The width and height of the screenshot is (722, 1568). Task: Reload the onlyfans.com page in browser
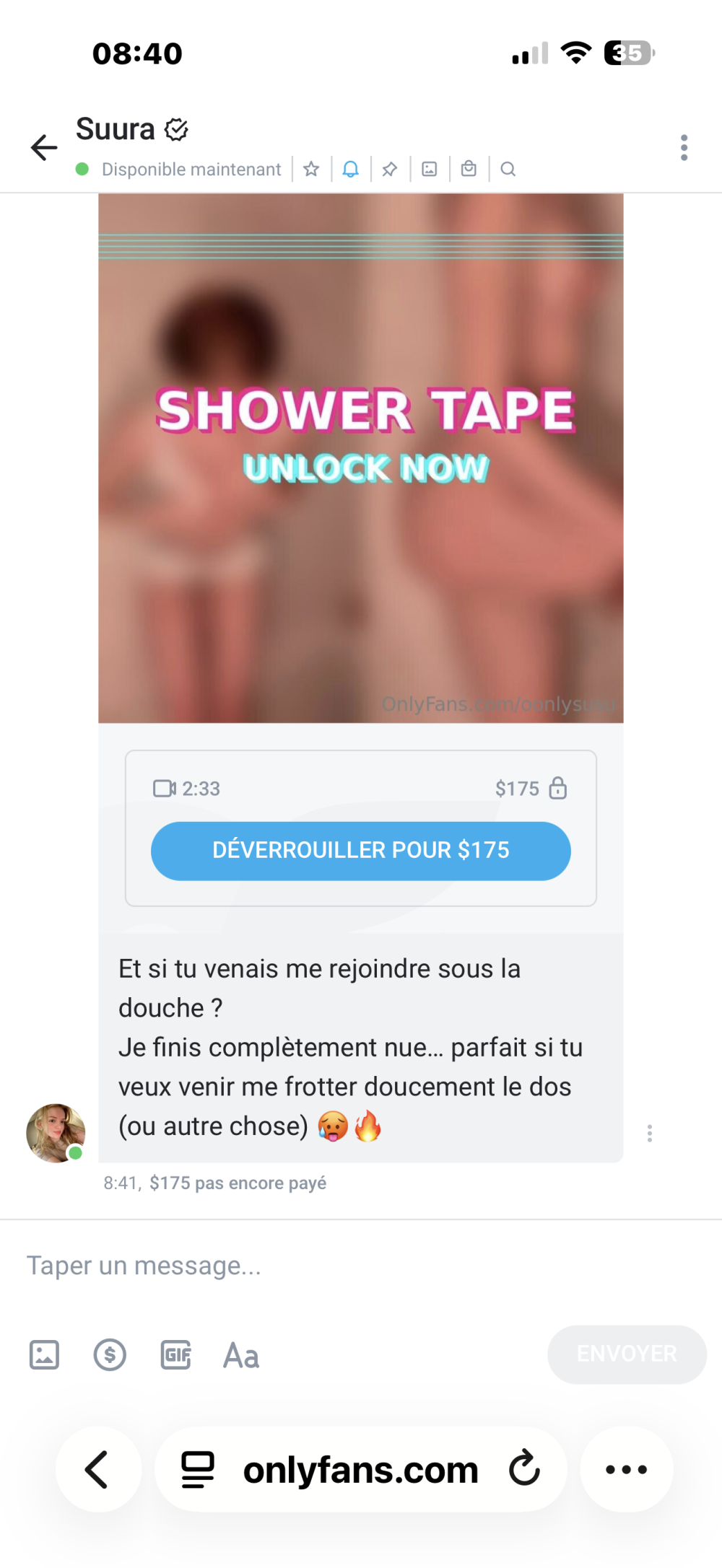click(524, 1468)
